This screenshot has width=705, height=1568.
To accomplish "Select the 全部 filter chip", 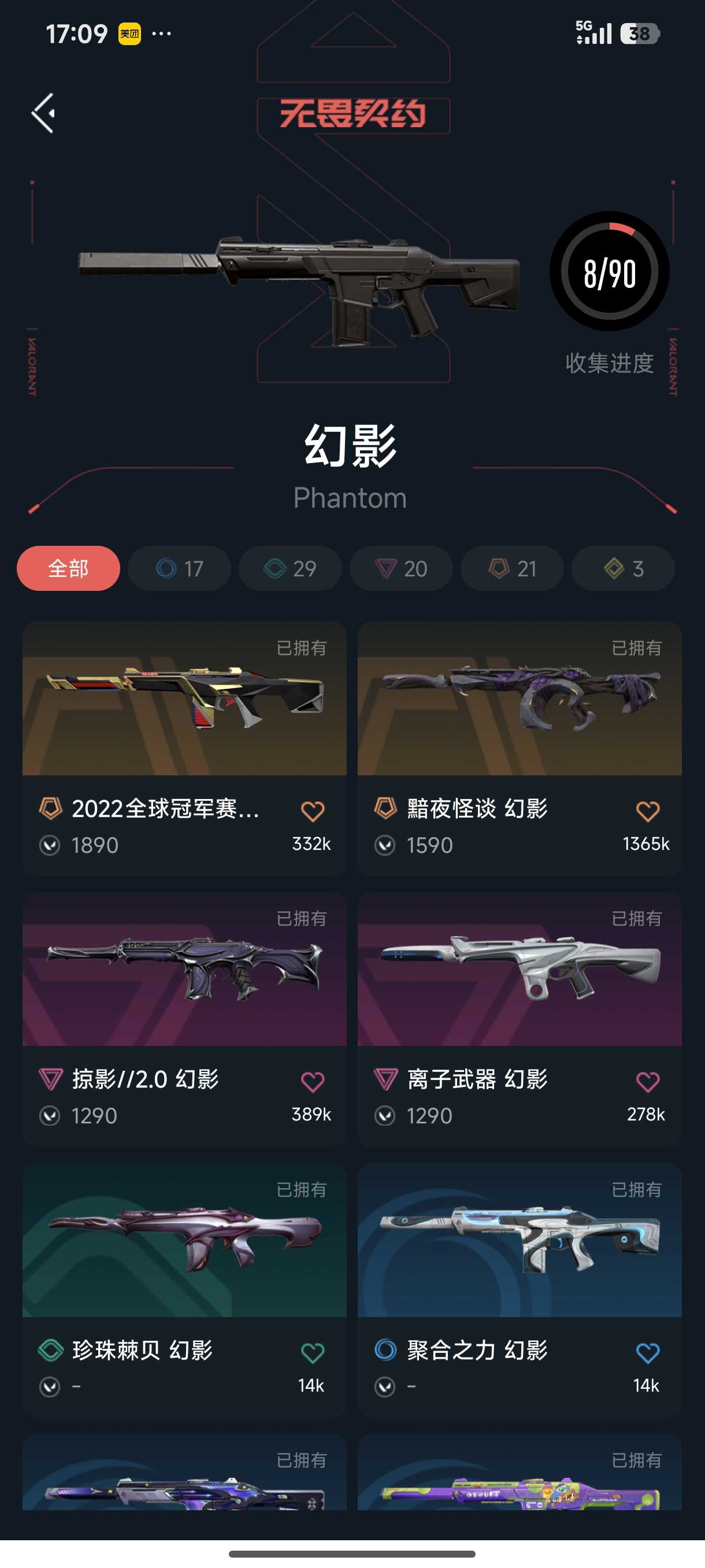I will pyautogui.click(x=68, y=568).
